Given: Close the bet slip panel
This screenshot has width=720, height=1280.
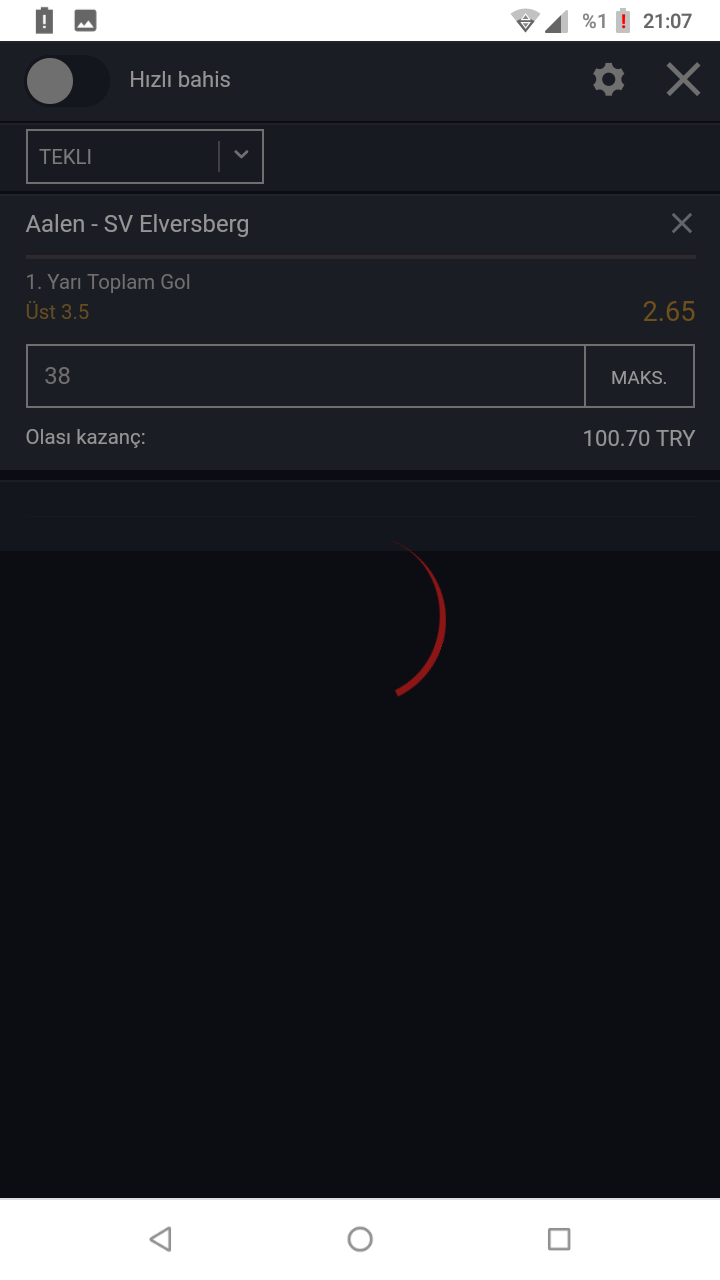Looking at the screenshot, I should [683, 80].
